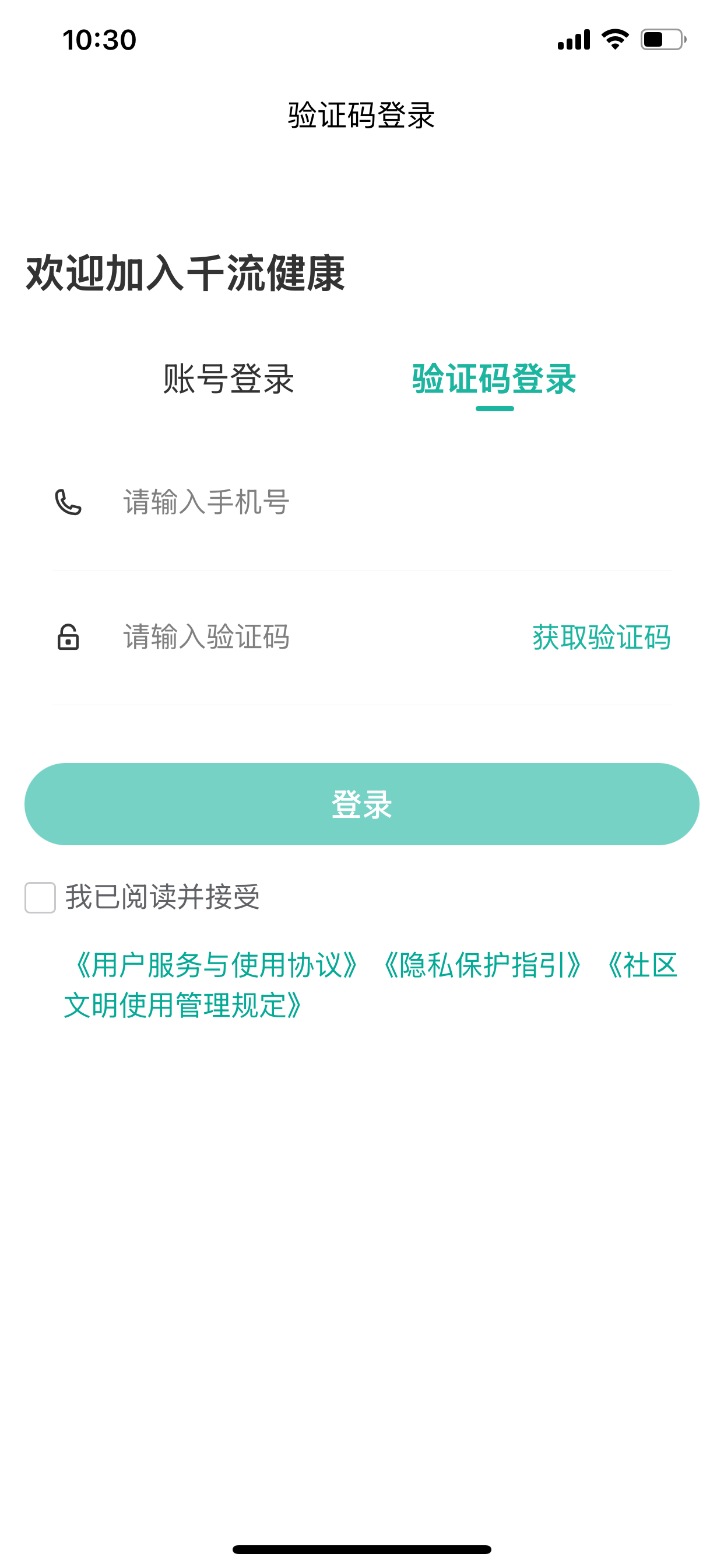Click the clock showing 10:30
The height and width of the screenshot is (1568, 724).
99,39
